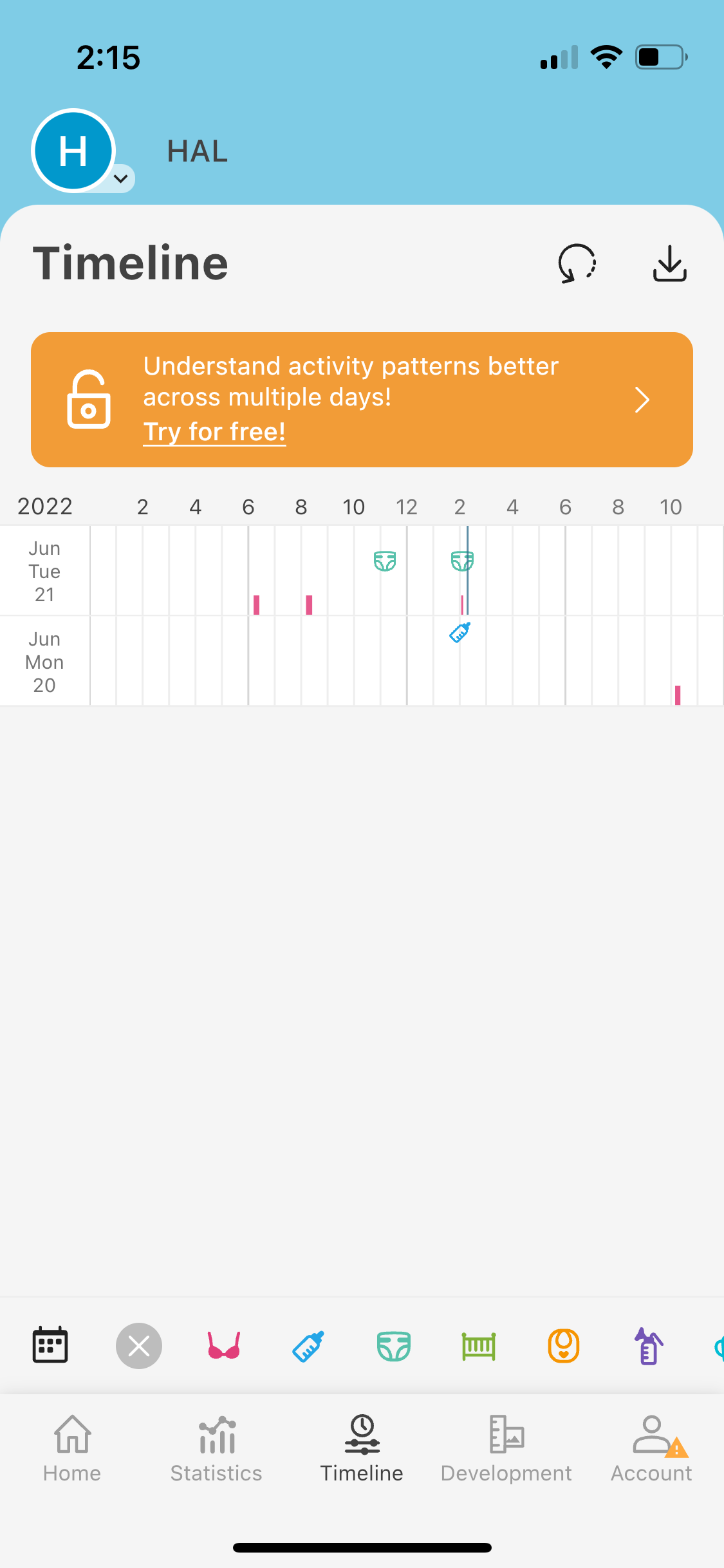
Task: Open Tuesday's 11 AM diaper entry
Action: 385,561
